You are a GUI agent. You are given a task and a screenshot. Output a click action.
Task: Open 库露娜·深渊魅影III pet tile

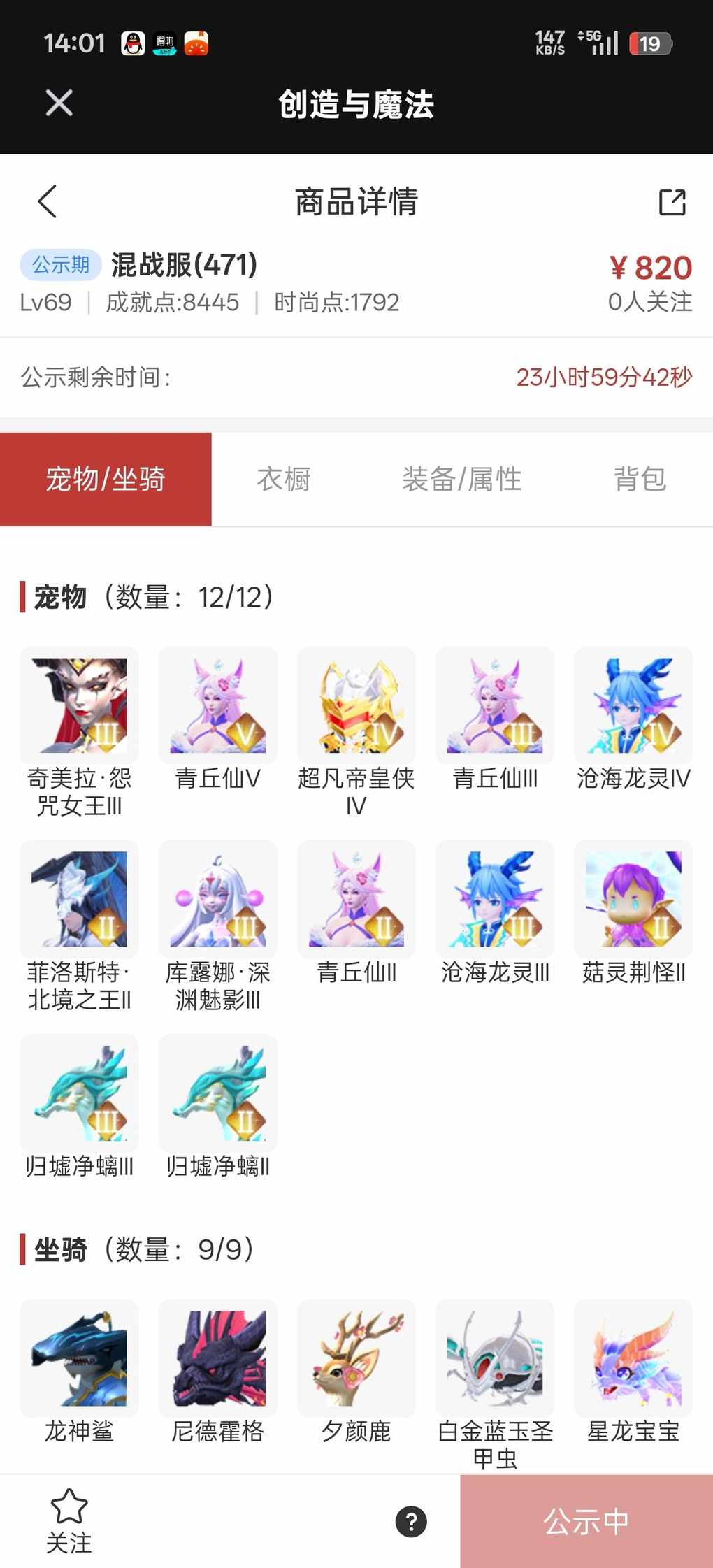coord(217,899)
